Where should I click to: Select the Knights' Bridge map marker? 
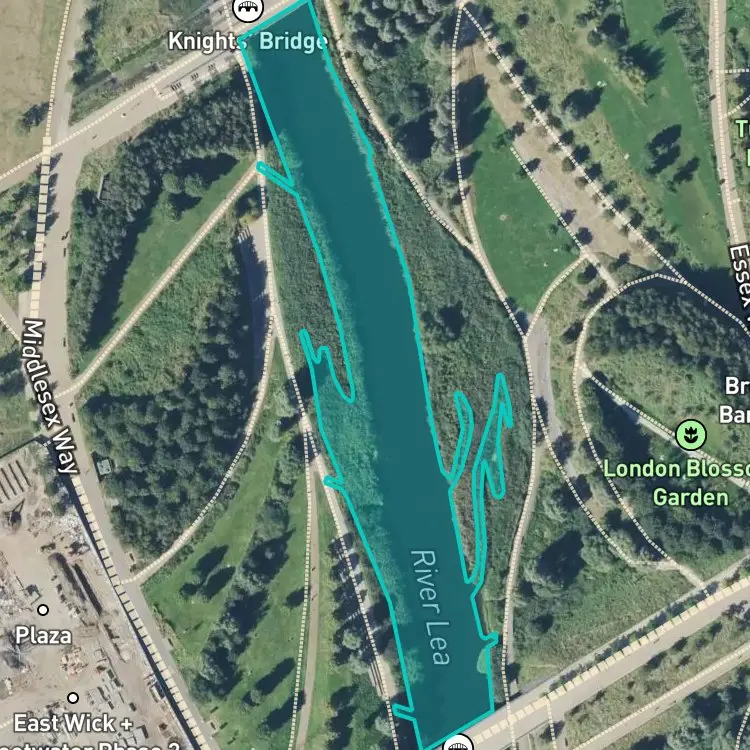(x=248, y=8)
